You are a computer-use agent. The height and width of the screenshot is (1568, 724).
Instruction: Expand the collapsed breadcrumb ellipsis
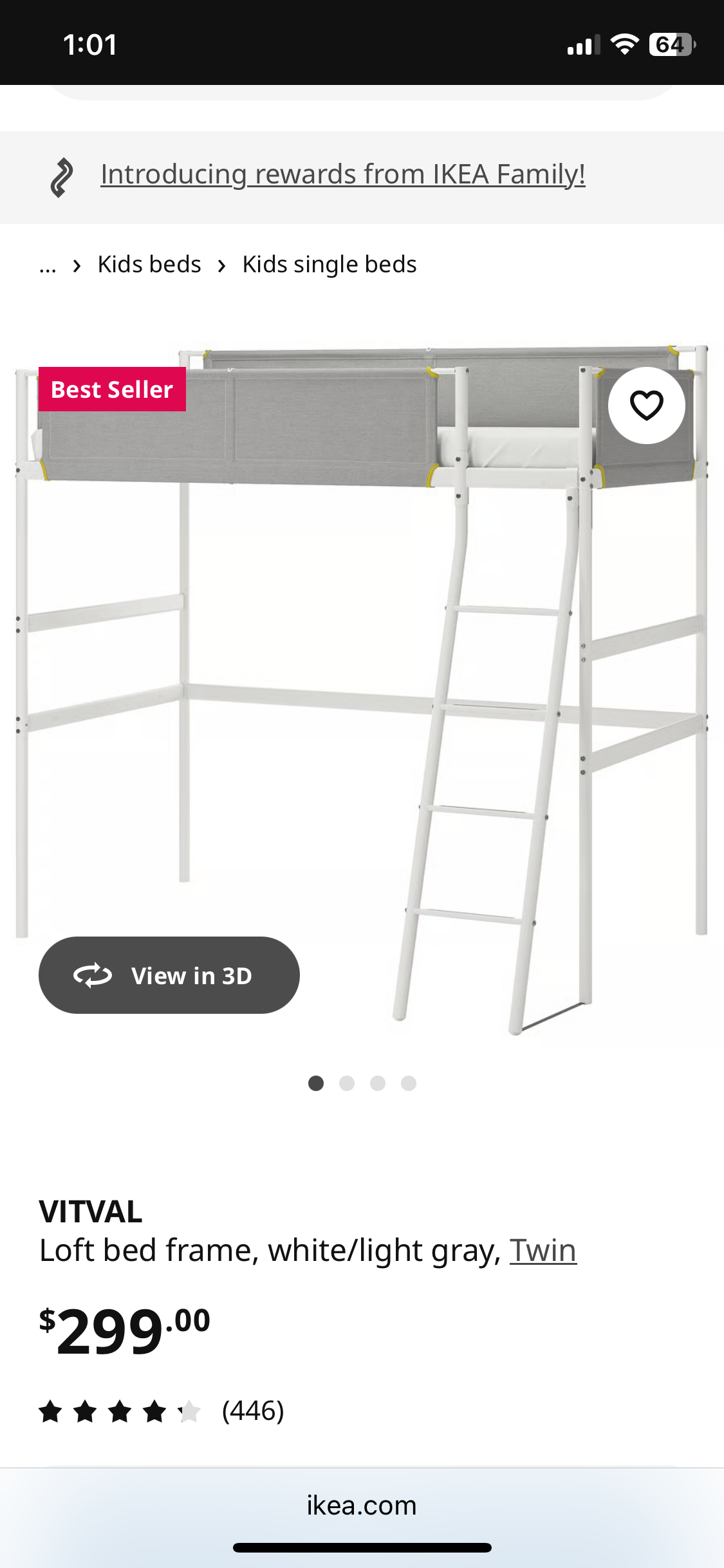click(48, 265)
